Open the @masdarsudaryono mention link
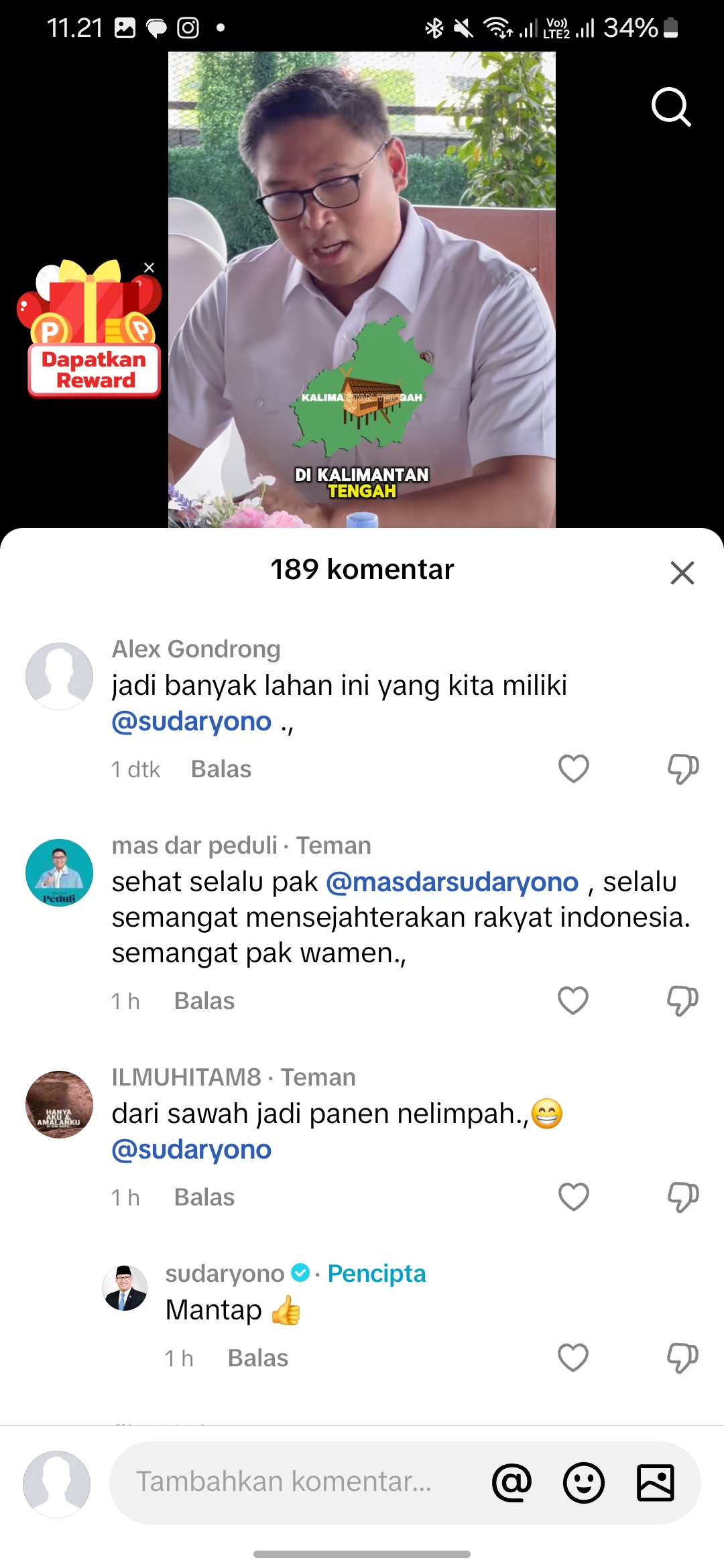 pyautogui.click(x=452, y=882)
